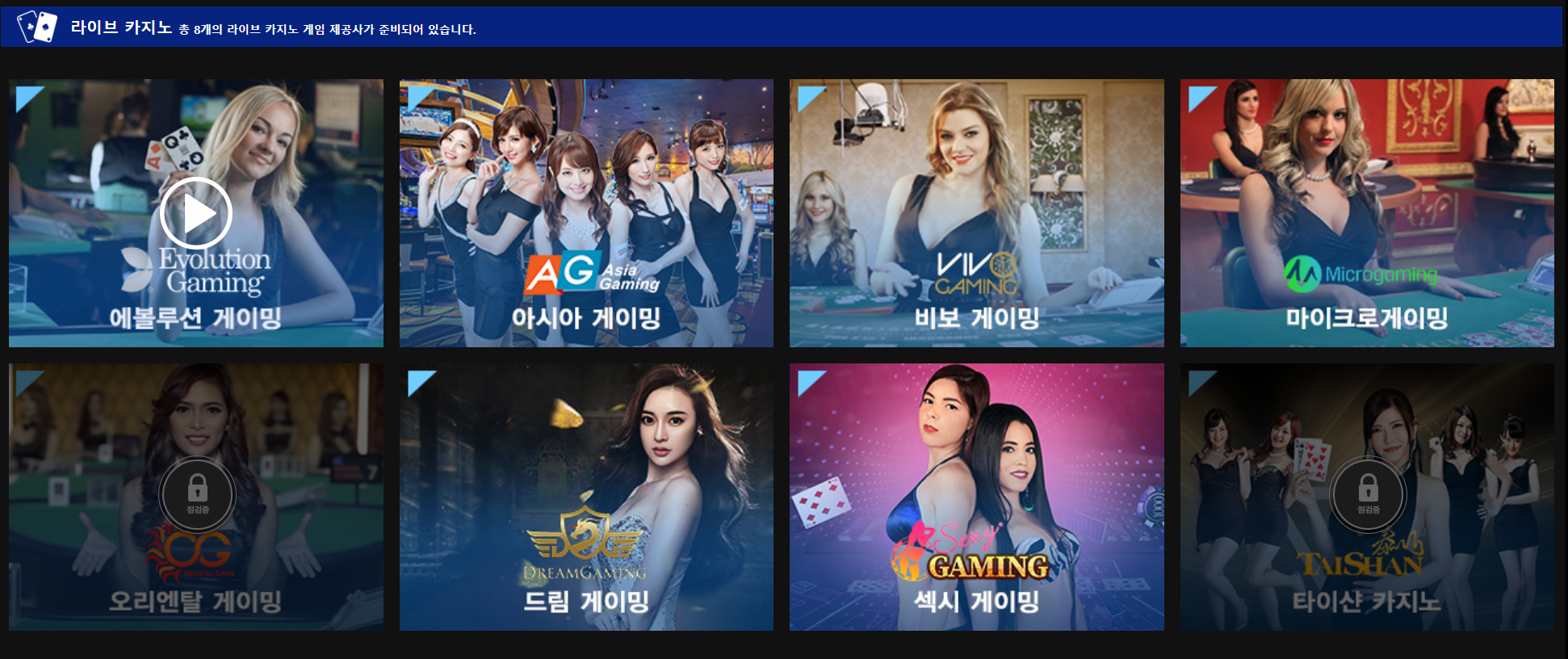The height and width of the screenshot is (659, 1568).
Task: Choose the Sexy Gaming (섹시 게이밍) card
Action: point(976,496)
